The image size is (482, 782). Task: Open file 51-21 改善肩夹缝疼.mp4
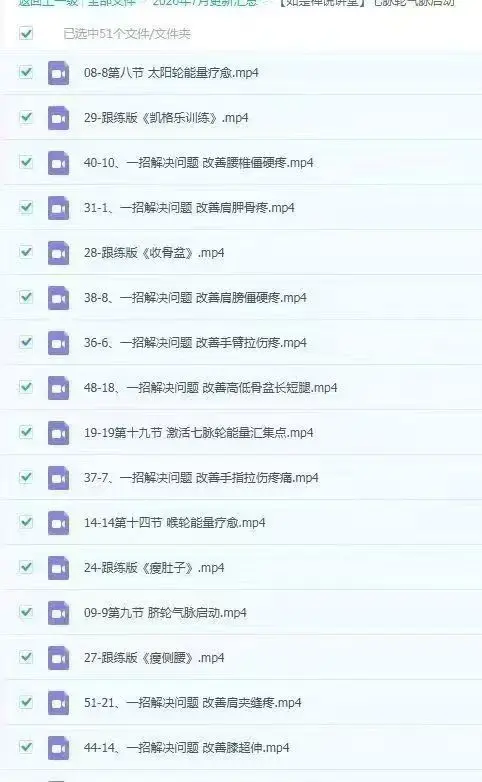point(193,703)
